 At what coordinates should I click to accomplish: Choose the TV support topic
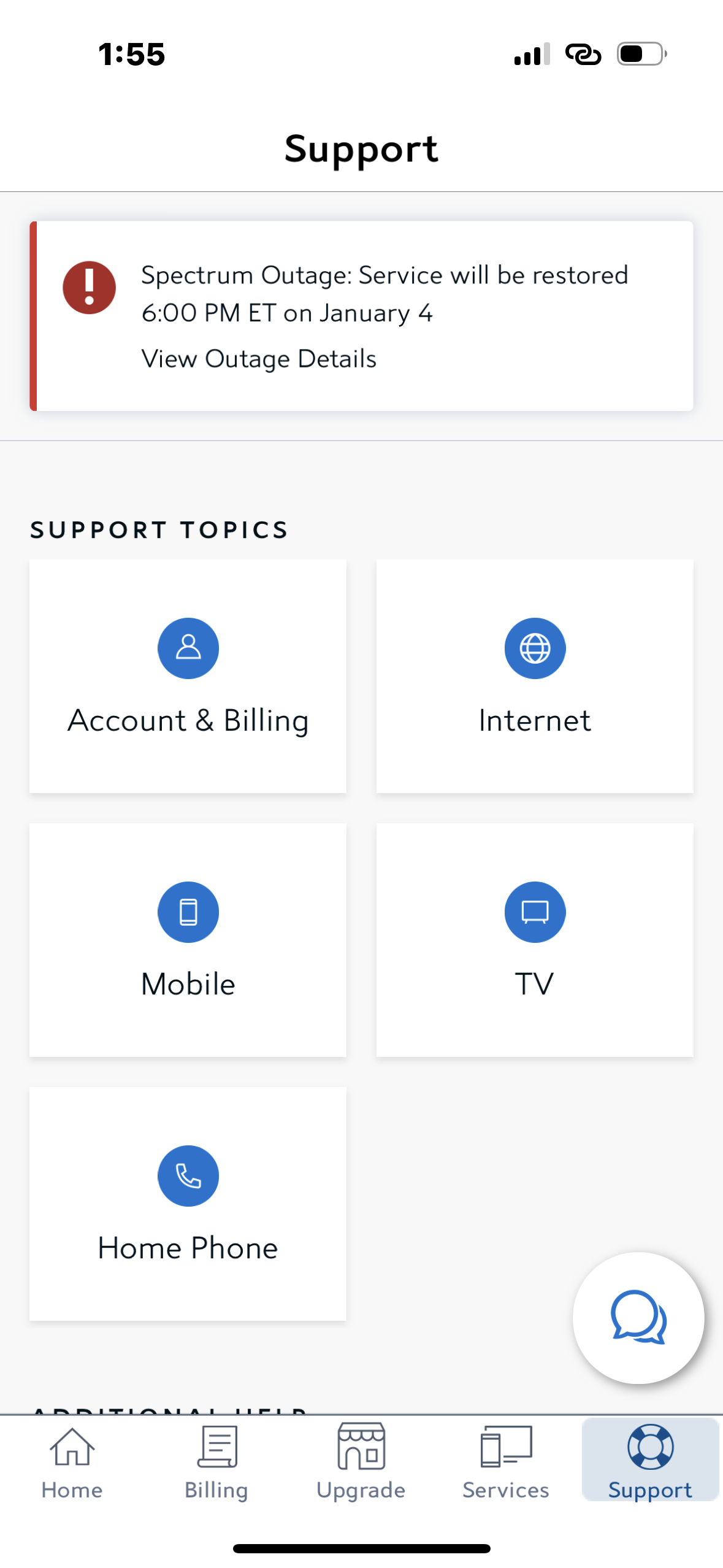[535, 940]
